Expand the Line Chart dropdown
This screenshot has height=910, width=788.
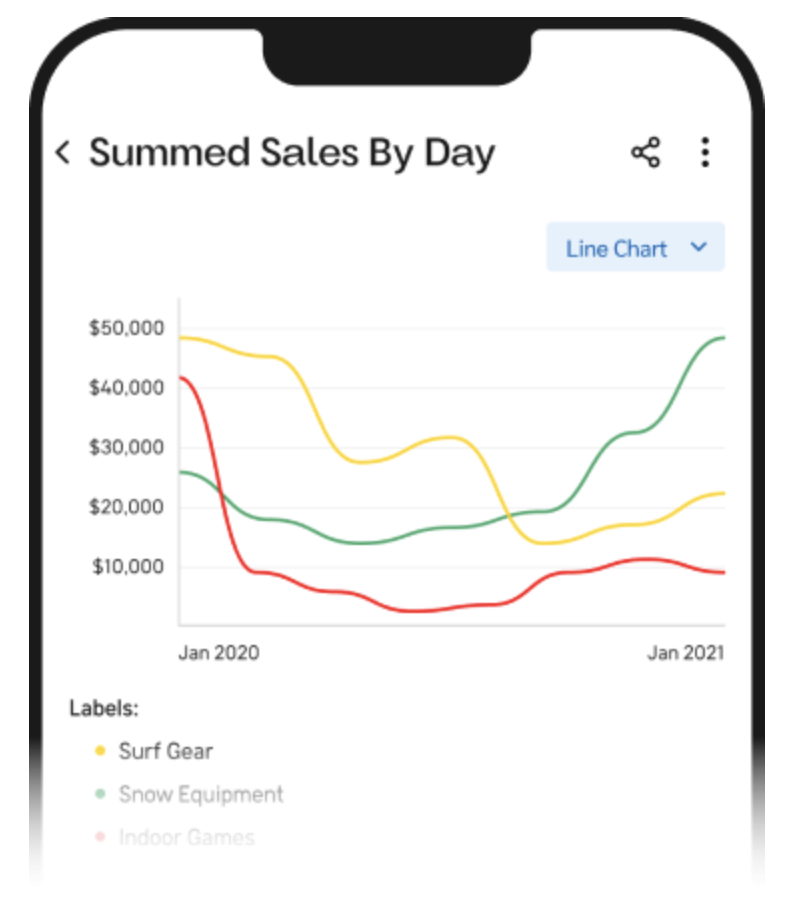pyautogui.click(x=635, y=247)
